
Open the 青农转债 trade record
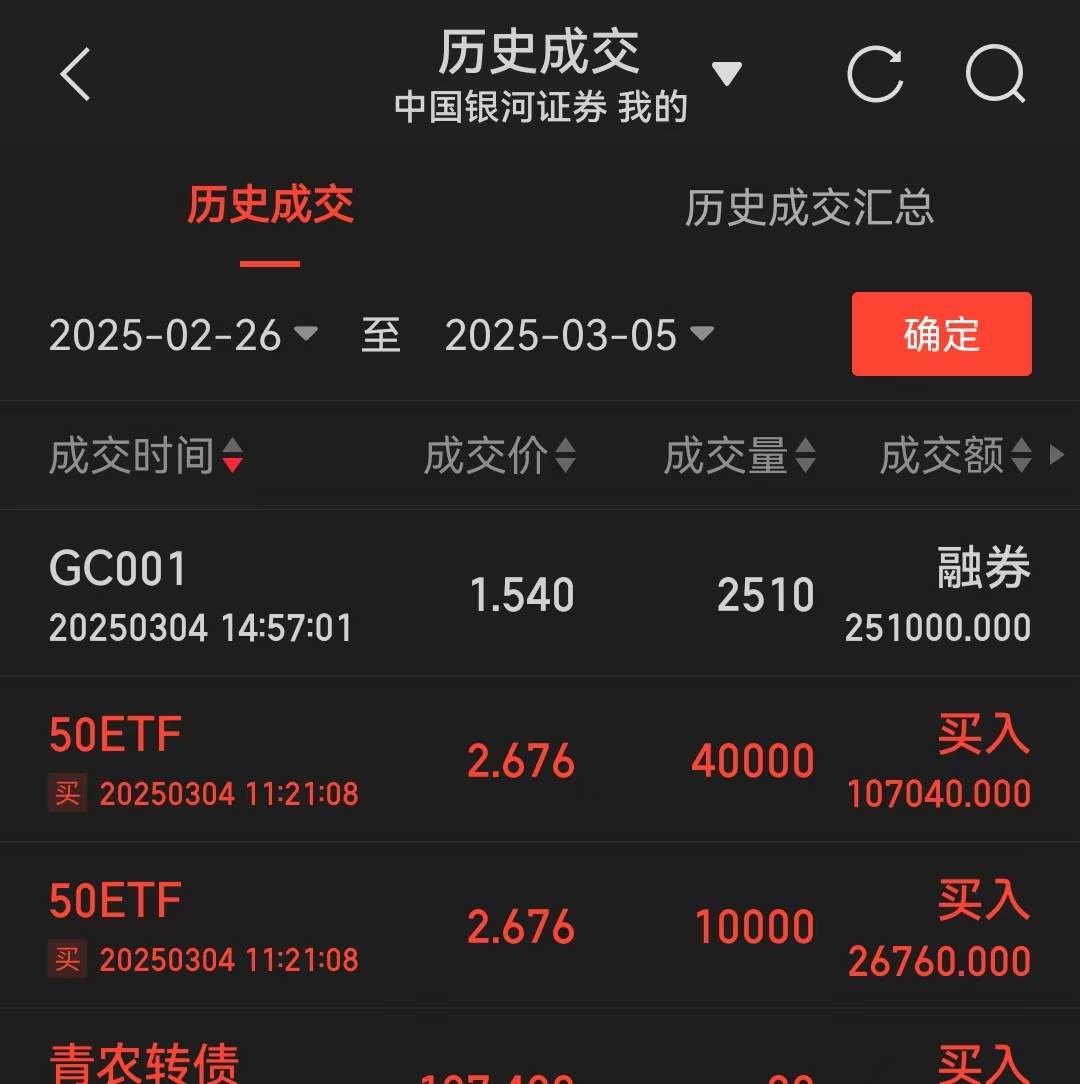540,1060
